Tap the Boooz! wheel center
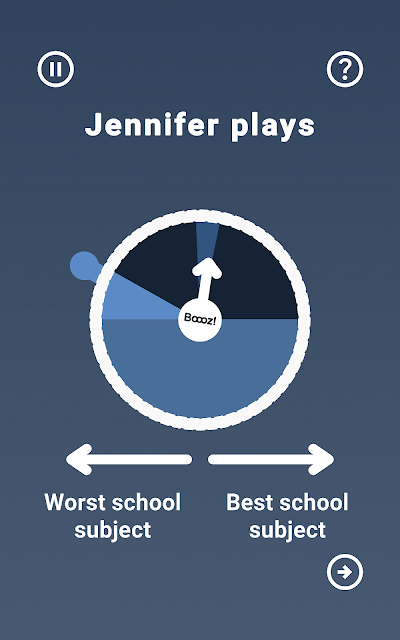Image resolution: width=400 pixels, height=640 pixels. point(200,319)
